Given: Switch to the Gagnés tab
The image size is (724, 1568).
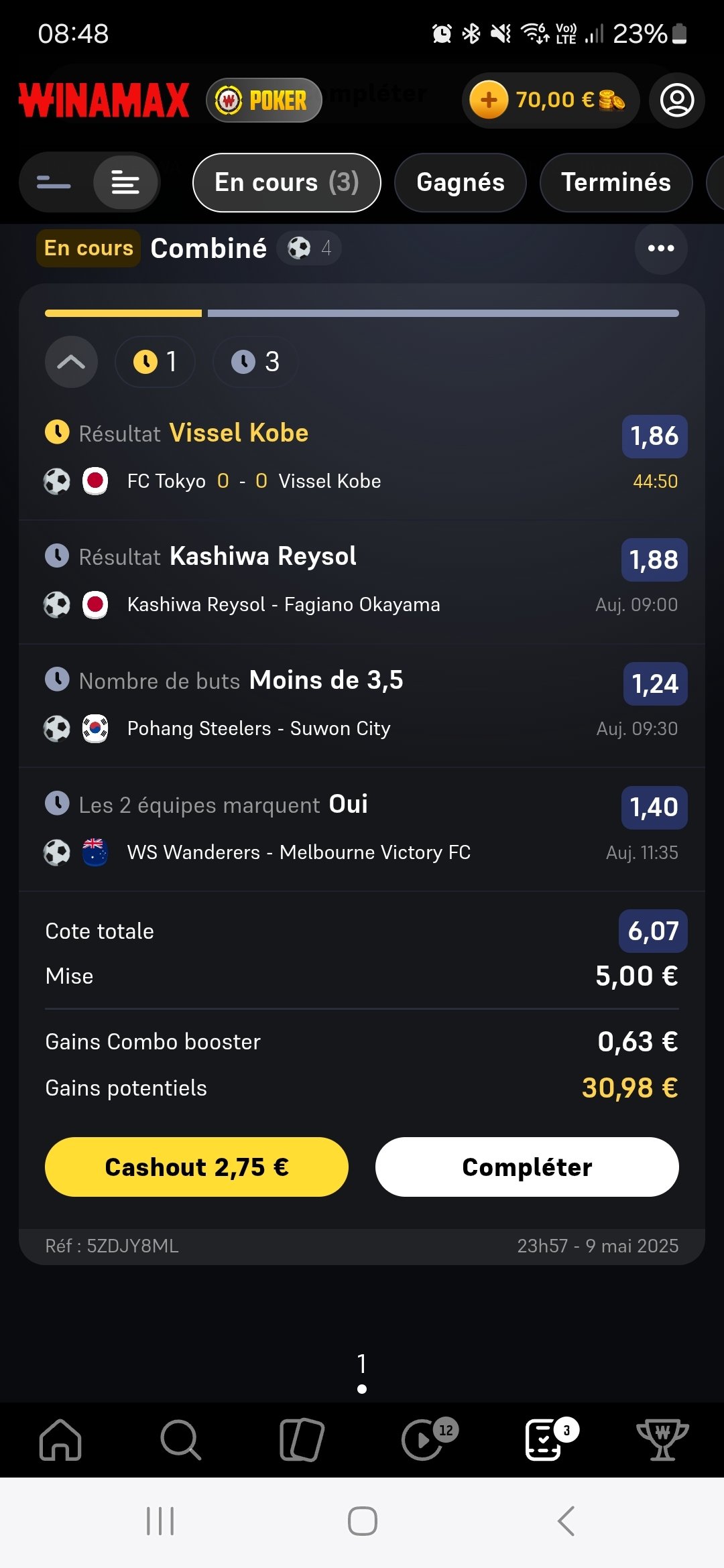Looking at the screenshot, I should [x=461, y=182].
